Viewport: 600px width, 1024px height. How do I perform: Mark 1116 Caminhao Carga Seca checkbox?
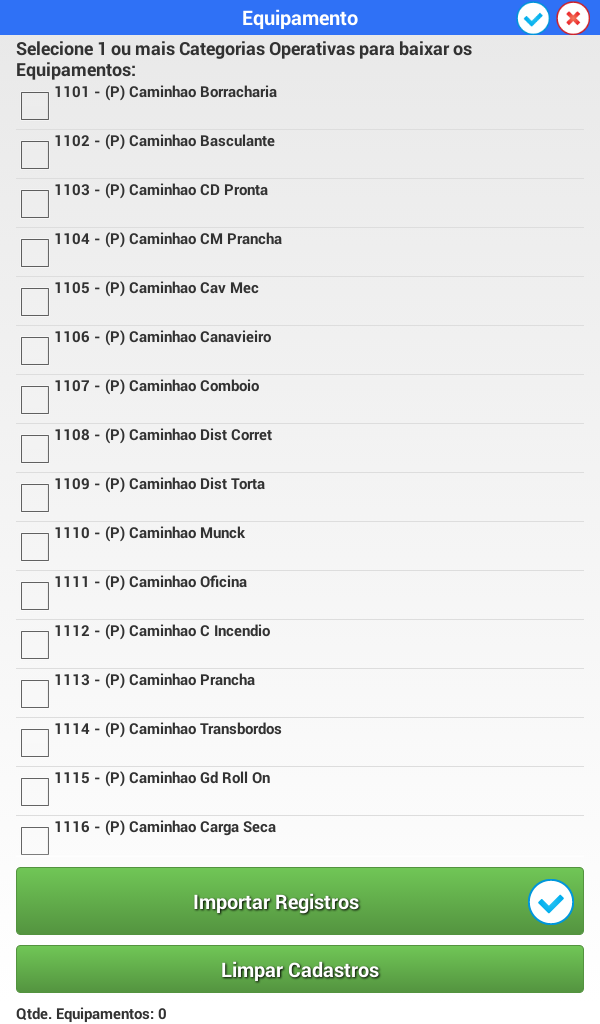point(35,841)
